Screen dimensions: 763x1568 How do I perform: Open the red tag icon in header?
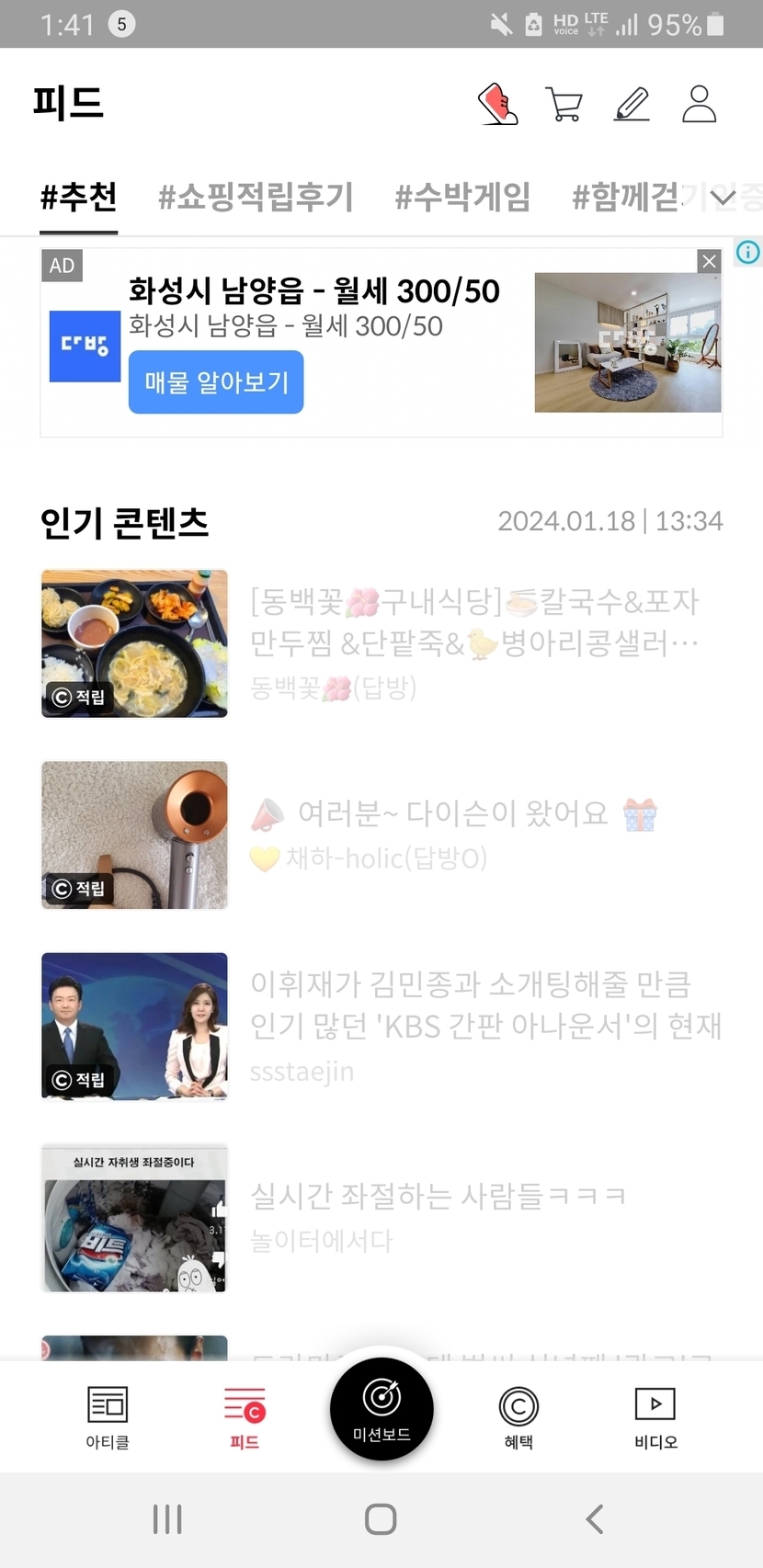[497, 104]
